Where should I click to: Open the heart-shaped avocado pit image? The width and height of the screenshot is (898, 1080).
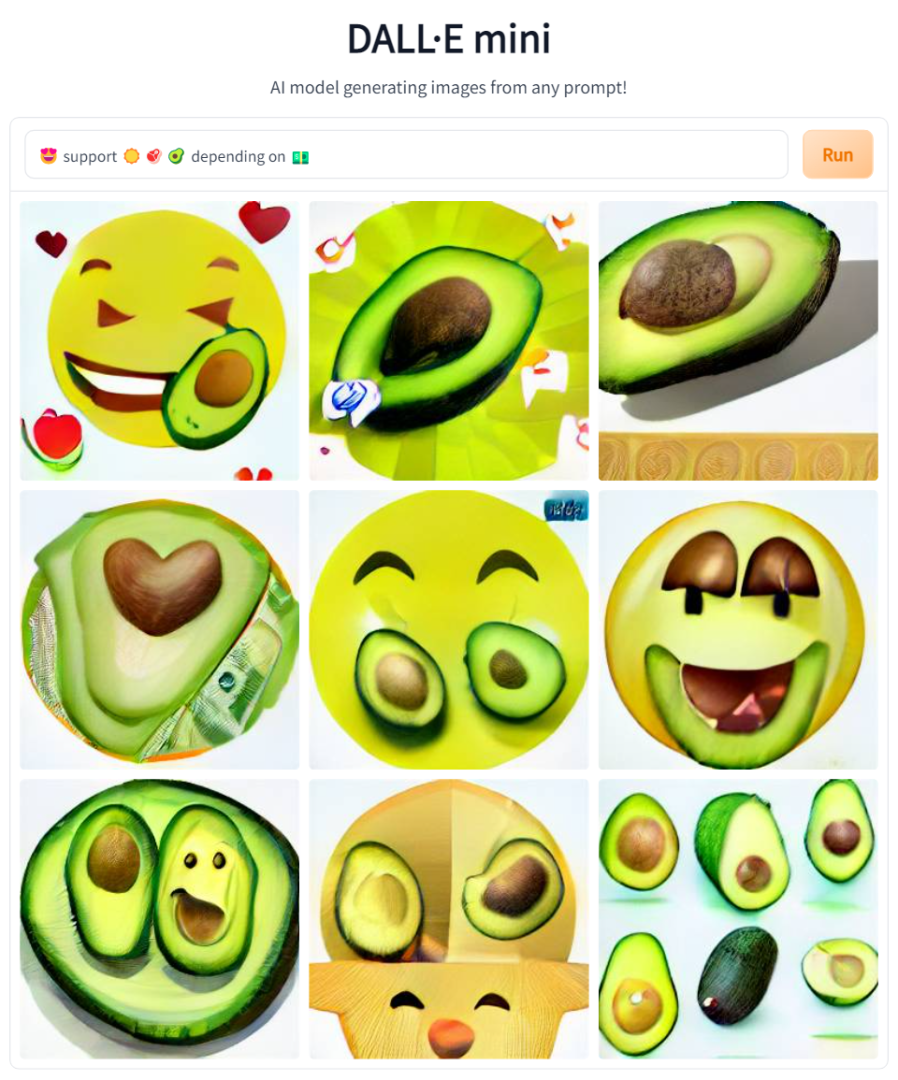(159, 630)
